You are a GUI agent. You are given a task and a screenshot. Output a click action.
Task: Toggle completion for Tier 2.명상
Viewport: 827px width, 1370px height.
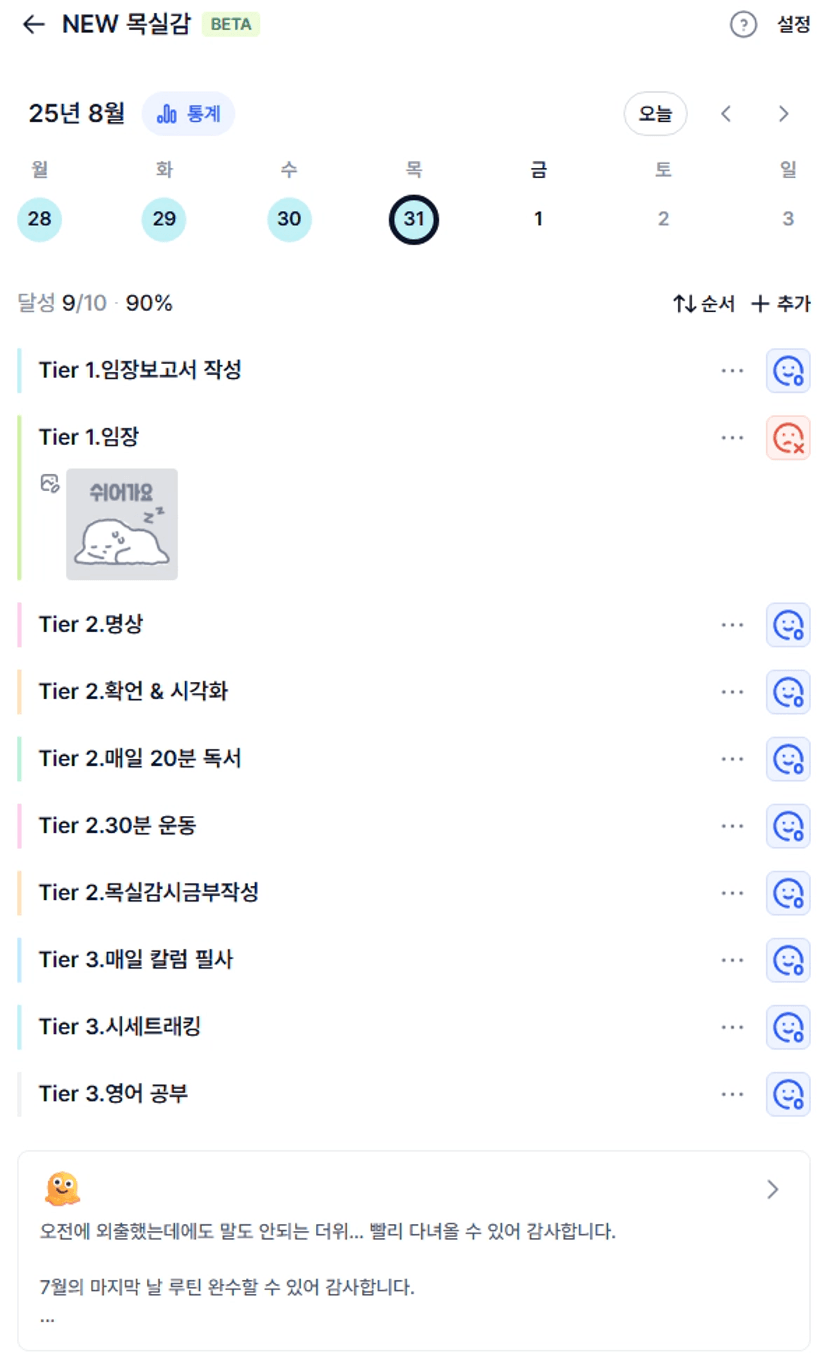click(x=788, y=625)
